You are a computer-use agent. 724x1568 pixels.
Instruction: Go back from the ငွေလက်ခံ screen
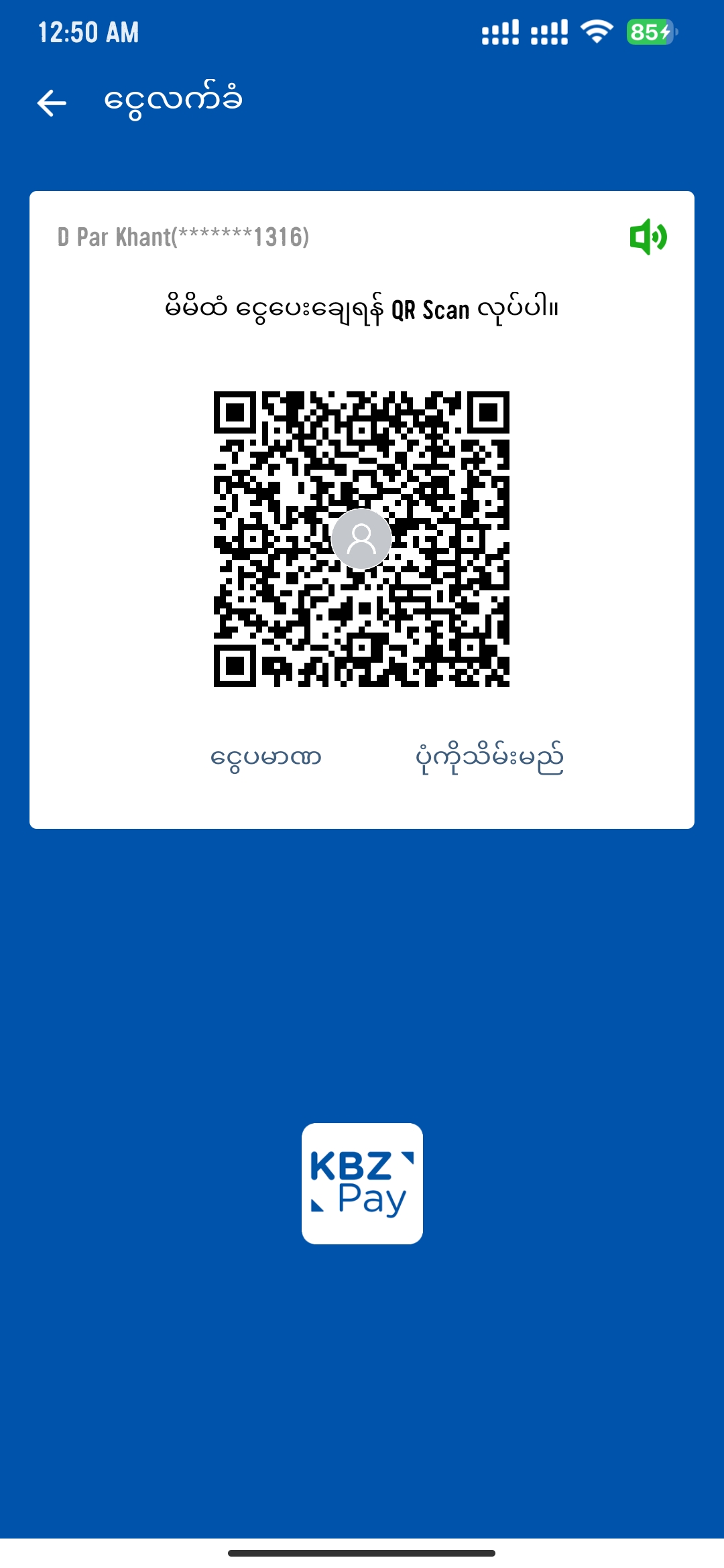(x=52, y=103)
